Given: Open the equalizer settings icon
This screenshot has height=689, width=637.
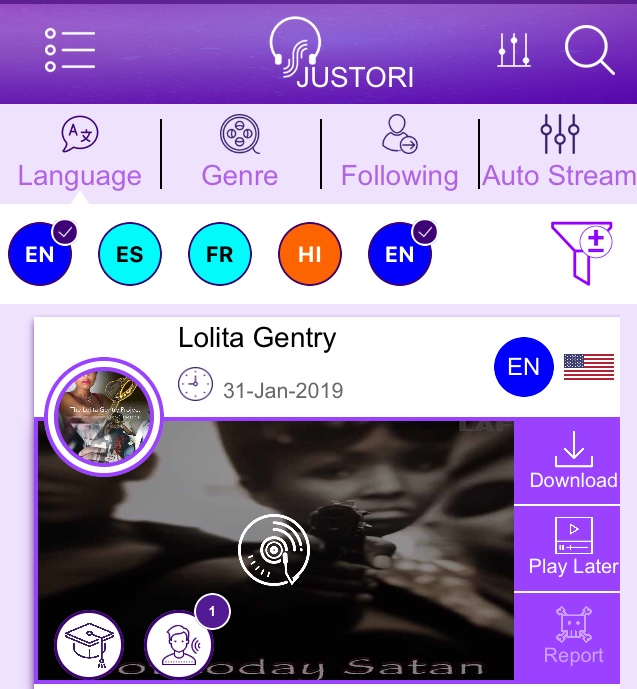Looking at the screenshot, I should point(513,50).
